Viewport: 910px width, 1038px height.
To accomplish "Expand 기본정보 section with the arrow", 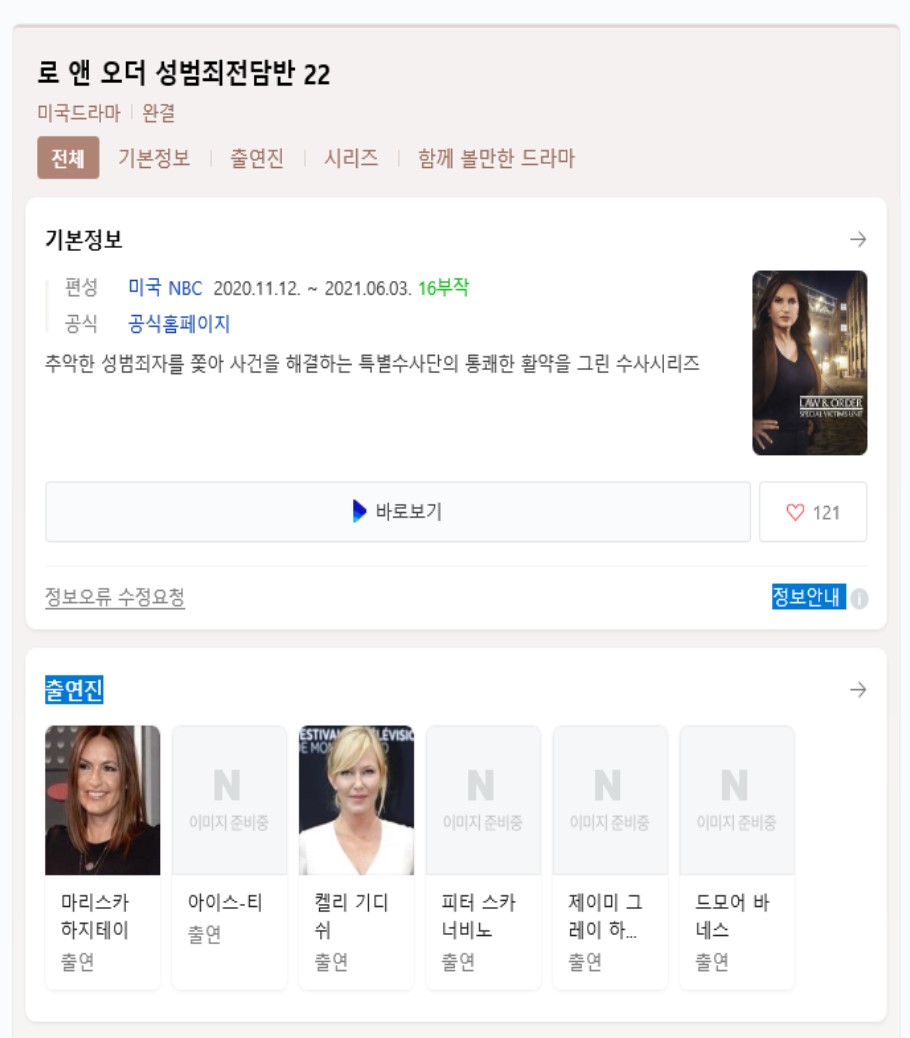I will click(x=857, y=239).
